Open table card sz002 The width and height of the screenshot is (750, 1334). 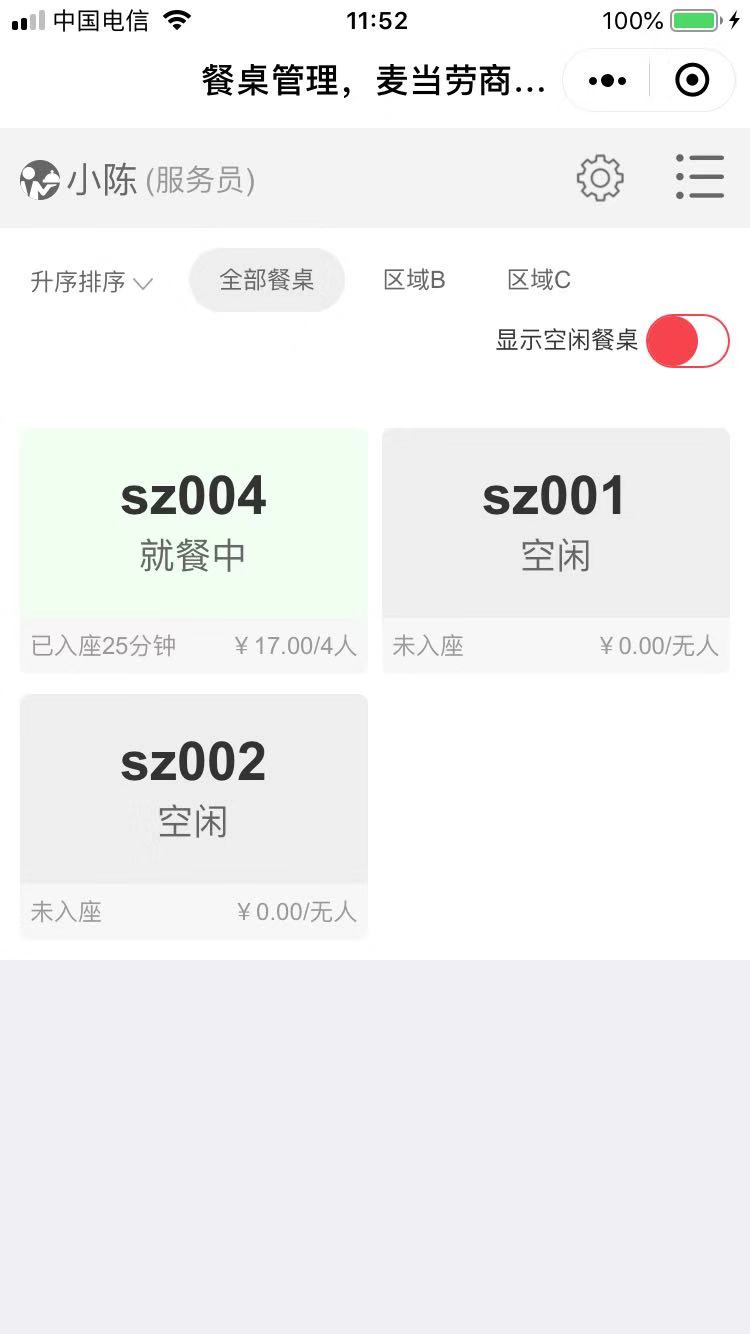(194, 816)
